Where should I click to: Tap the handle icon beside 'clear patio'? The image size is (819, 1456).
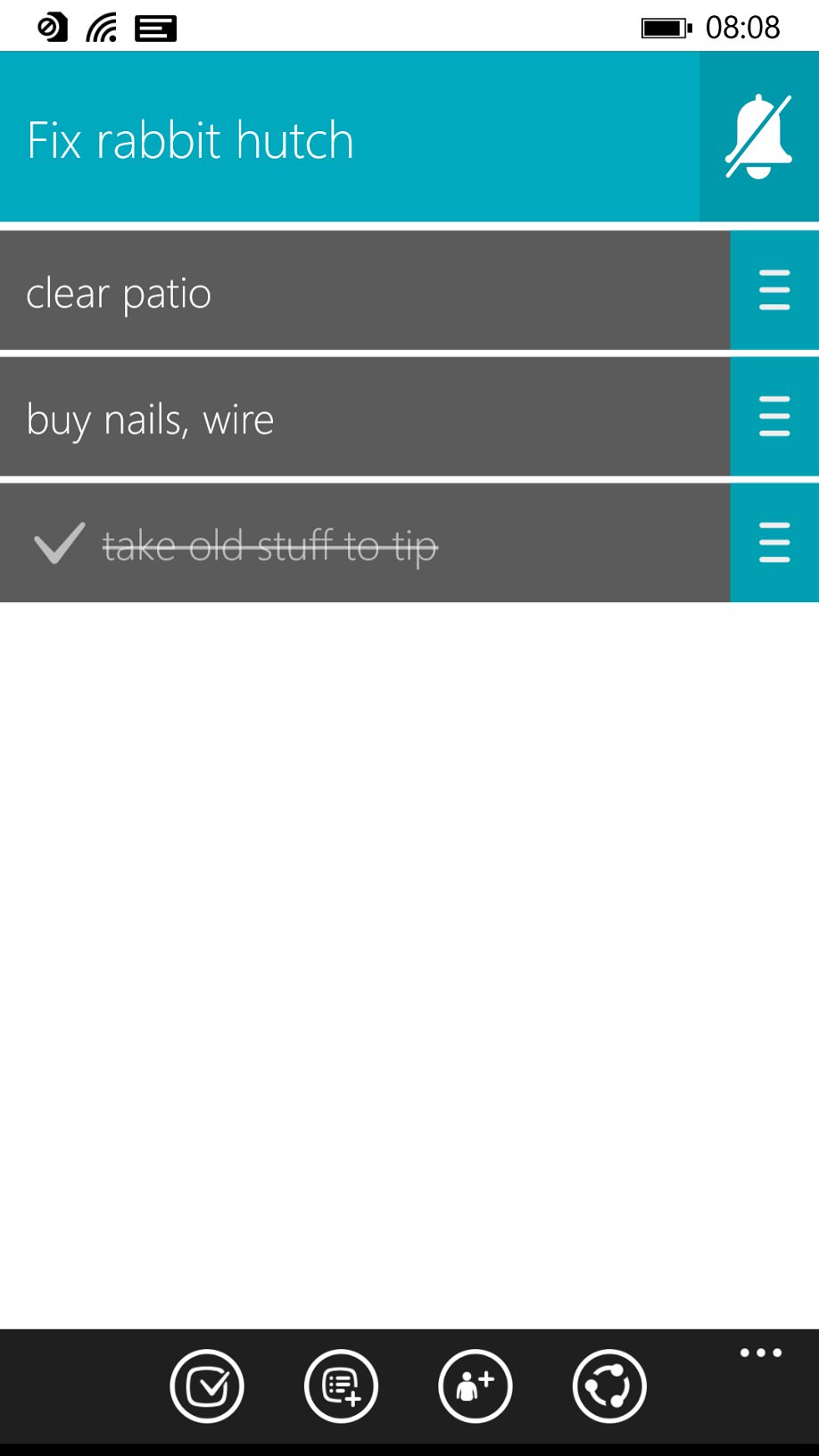(774, 291)
